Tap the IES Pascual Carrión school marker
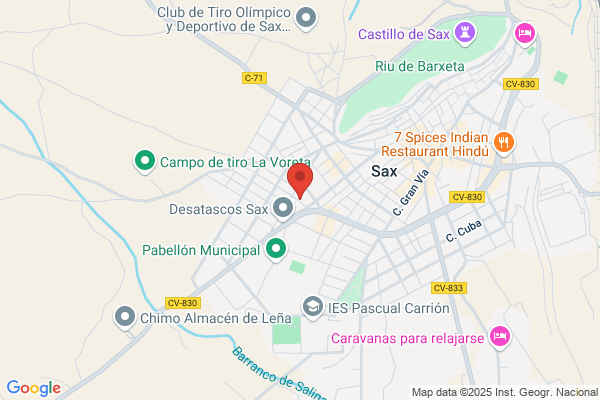This screenshot has height=400, width=600. point(313,308)
